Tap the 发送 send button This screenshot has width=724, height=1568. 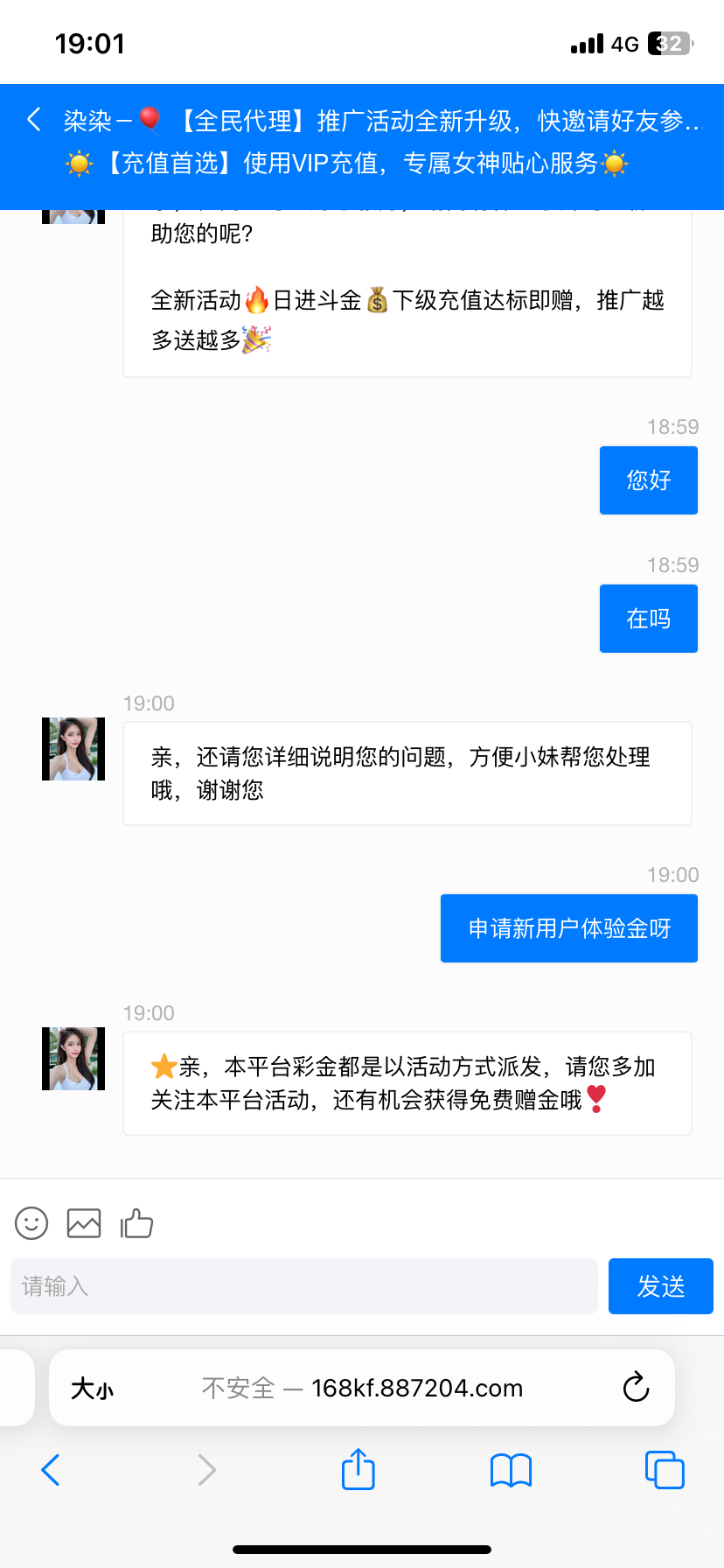660,1286
